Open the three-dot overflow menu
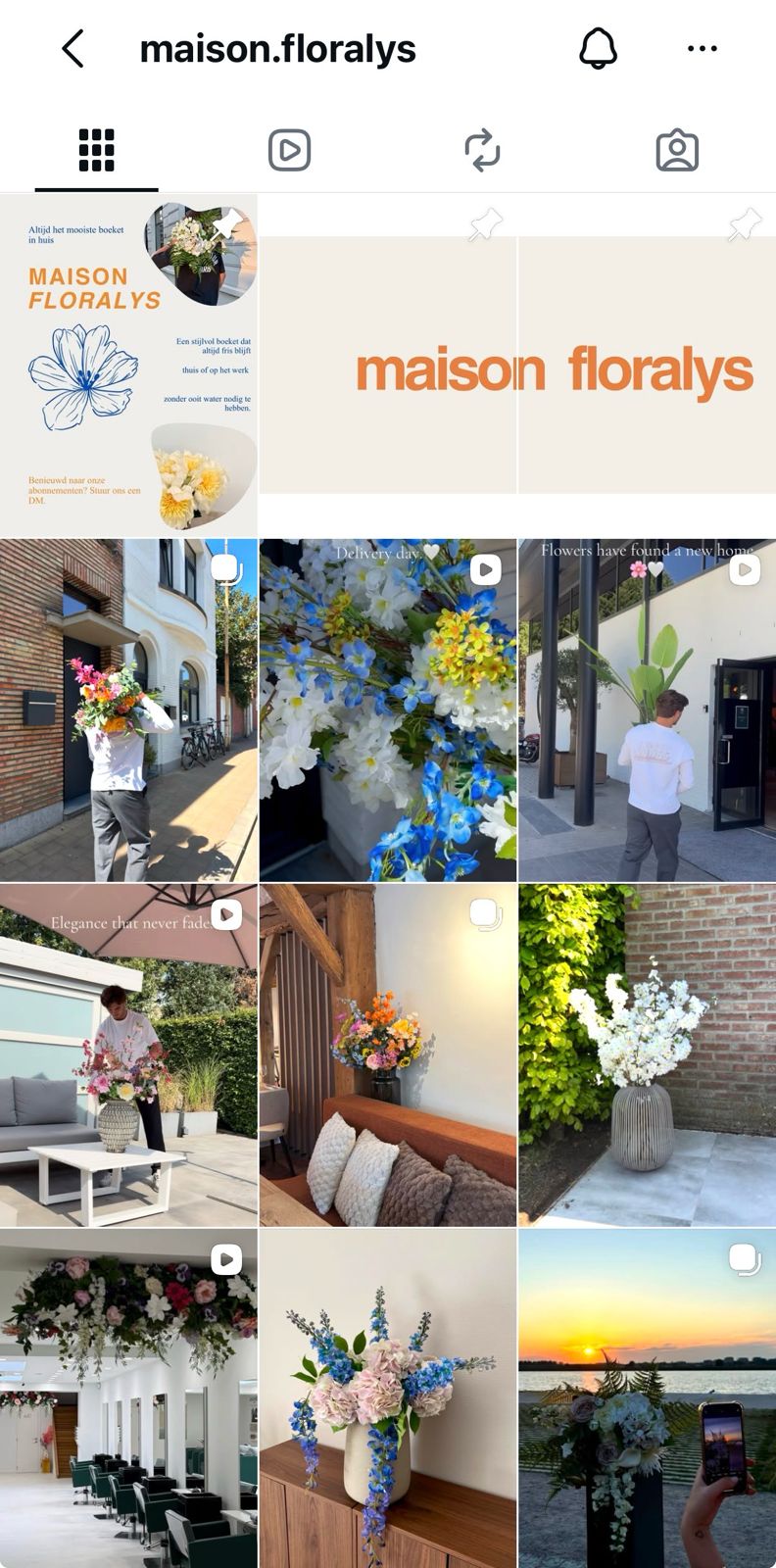Viewport: 776px width, 1568px height. tap(703, 48)
